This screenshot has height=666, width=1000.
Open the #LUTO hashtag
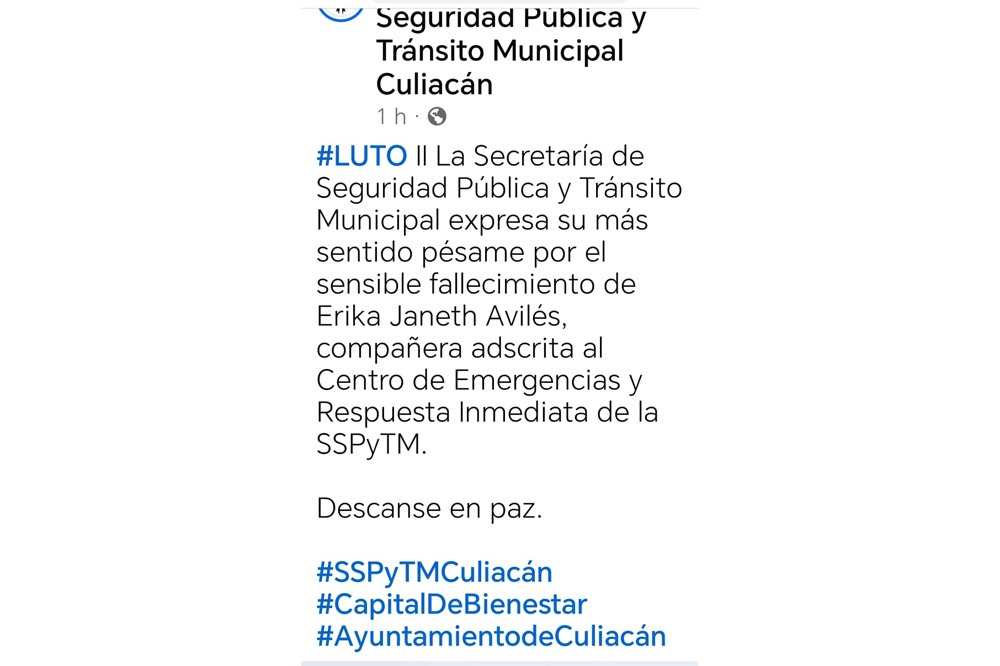click(361, 156)
